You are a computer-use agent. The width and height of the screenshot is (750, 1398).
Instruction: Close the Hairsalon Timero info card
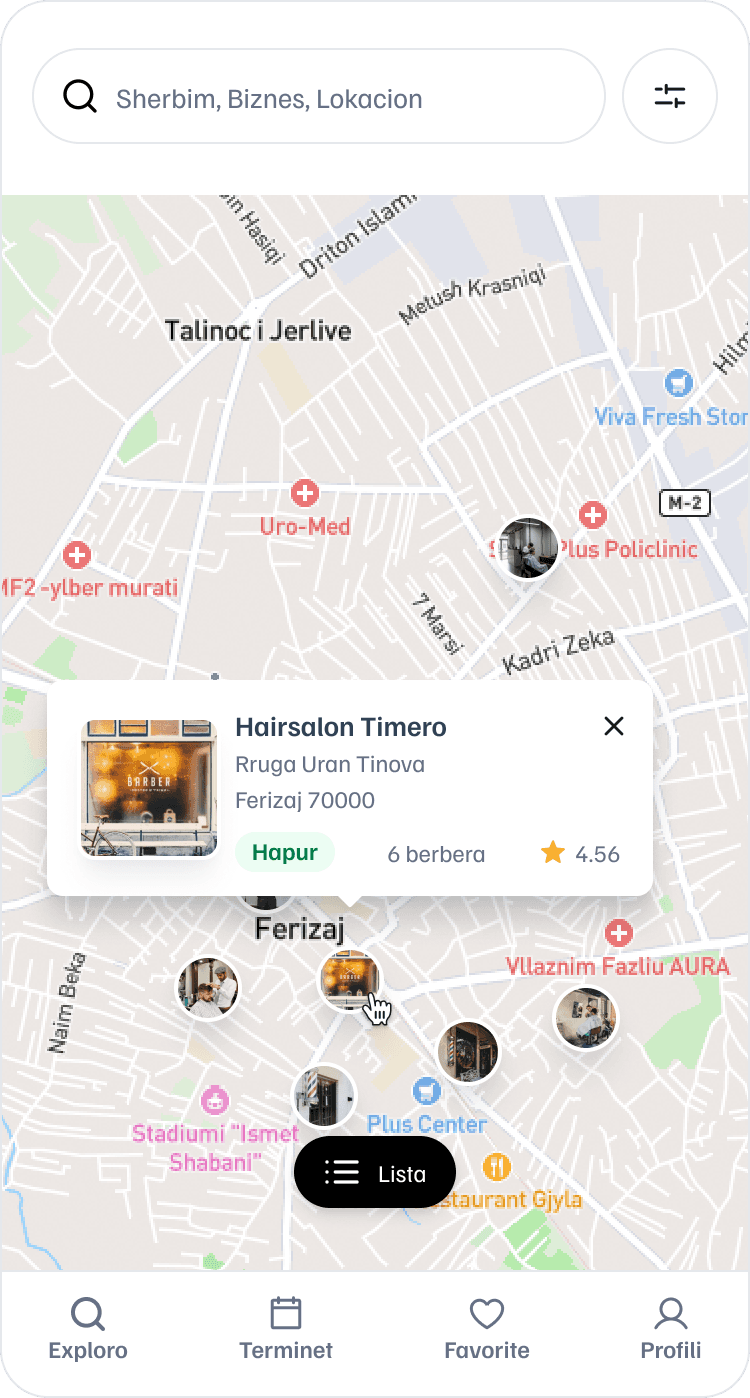[614, 727]
